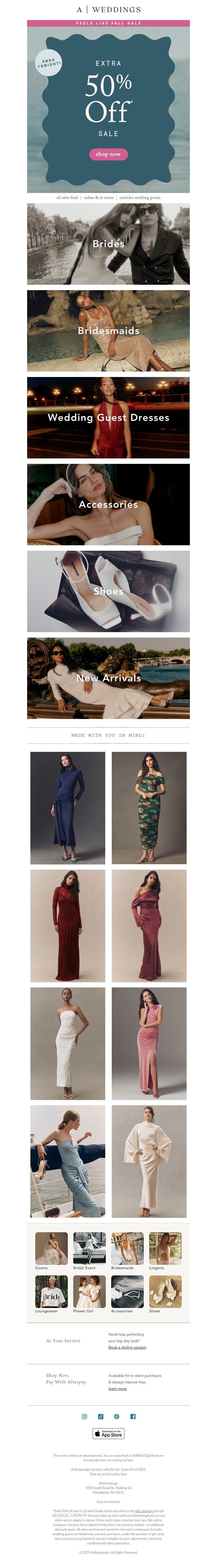Open the Instagram icon

(84, 1417)
